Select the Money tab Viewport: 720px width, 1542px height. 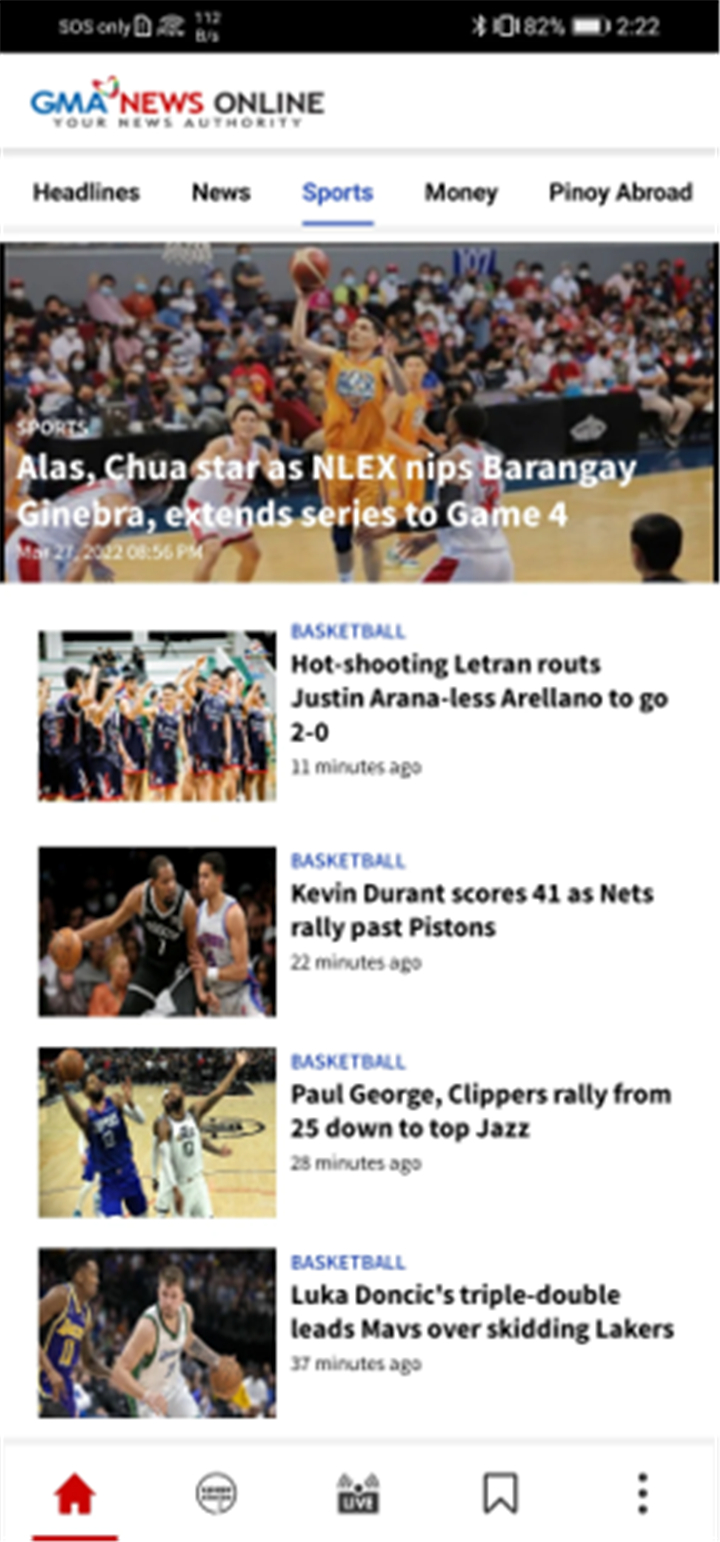click(x=460, y=192)
